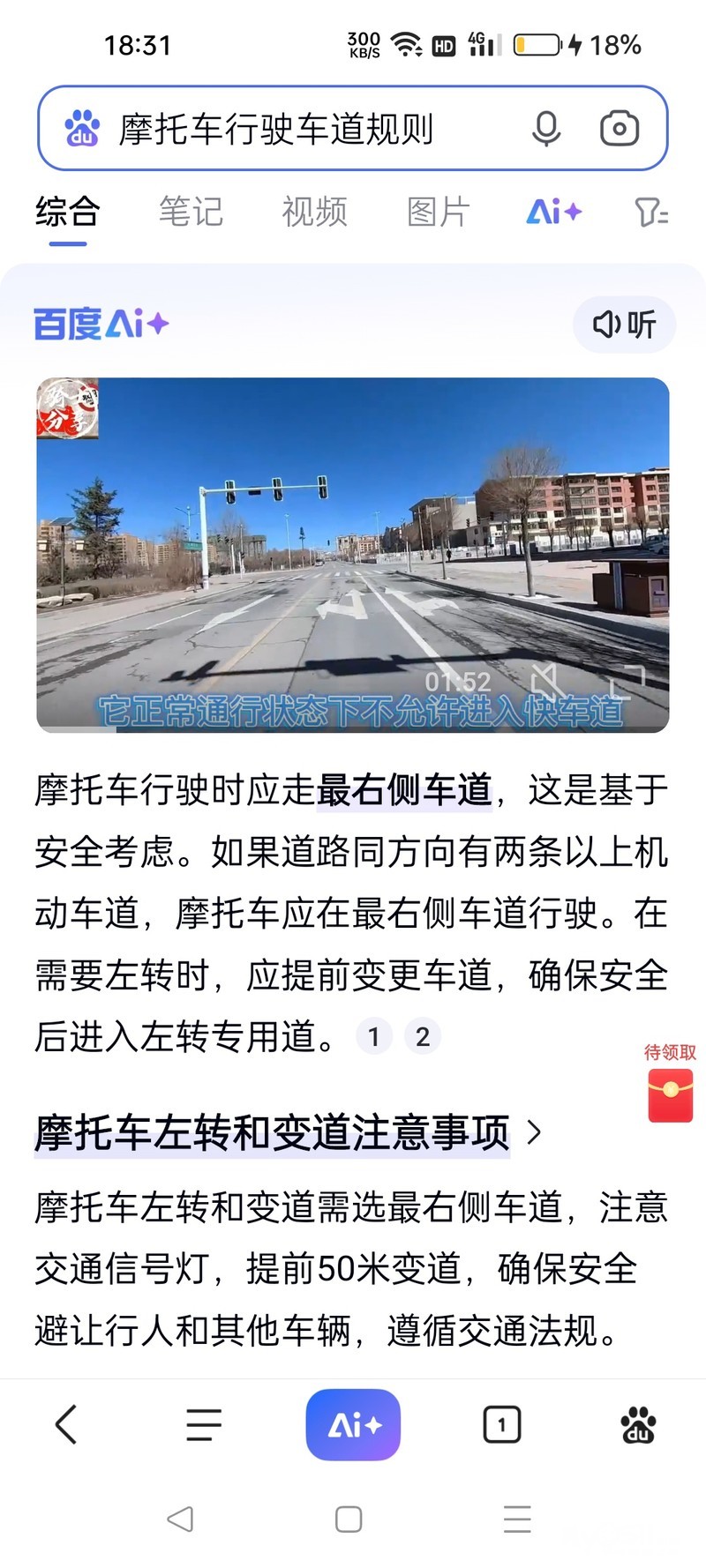Open the bottom toolbar menu
The width and height of the screenshot is (706, 1568).
click(x=204, y=1424)
